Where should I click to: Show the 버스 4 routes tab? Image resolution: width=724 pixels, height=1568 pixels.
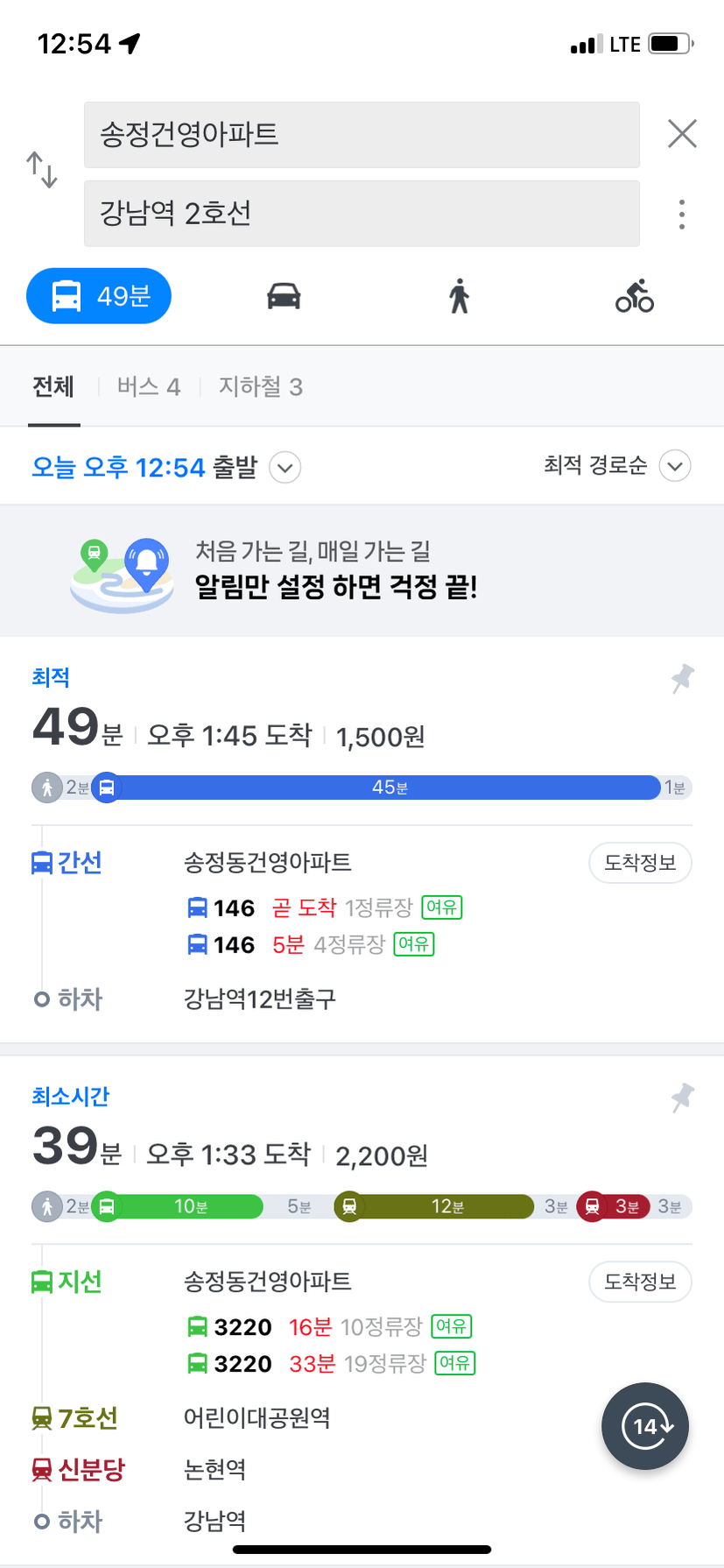[149, 386]
